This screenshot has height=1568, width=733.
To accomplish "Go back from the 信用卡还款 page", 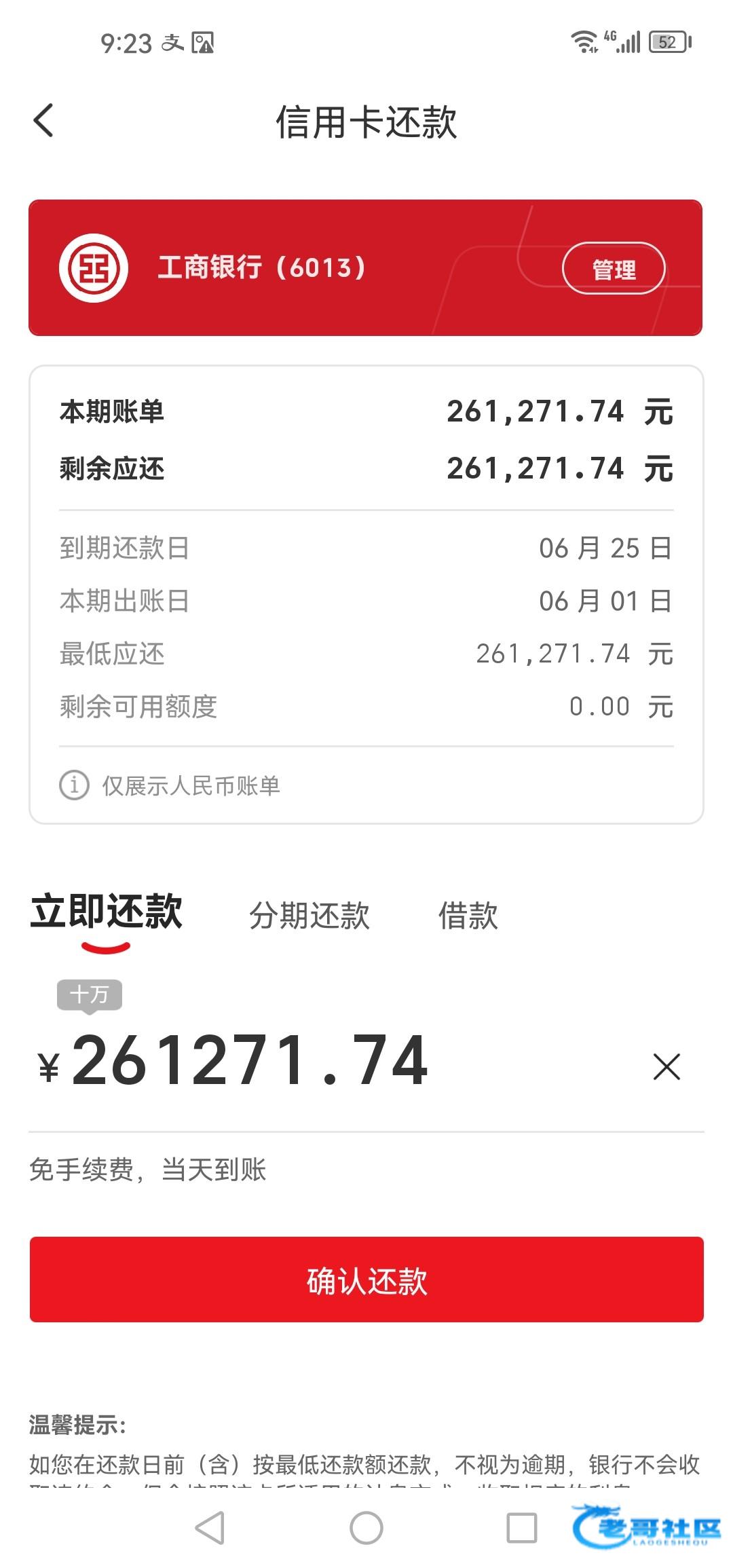I will click(x=44, y=121).
